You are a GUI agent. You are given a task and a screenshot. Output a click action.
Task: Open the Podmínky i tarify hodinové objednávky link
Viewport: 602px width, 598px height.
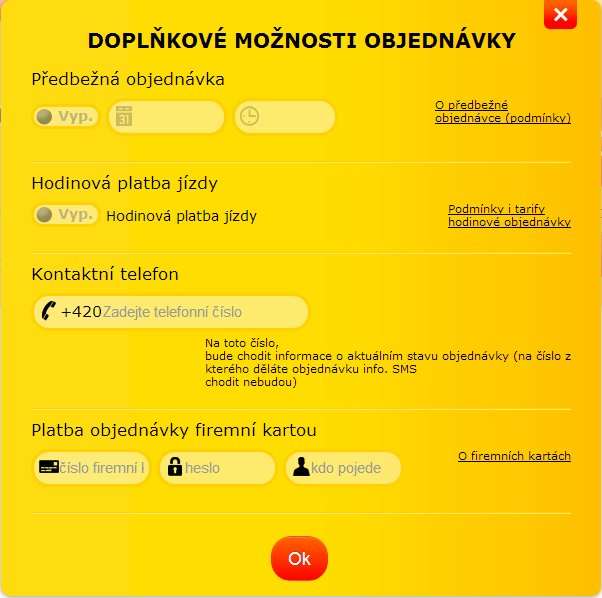click(x=509, y=215)
